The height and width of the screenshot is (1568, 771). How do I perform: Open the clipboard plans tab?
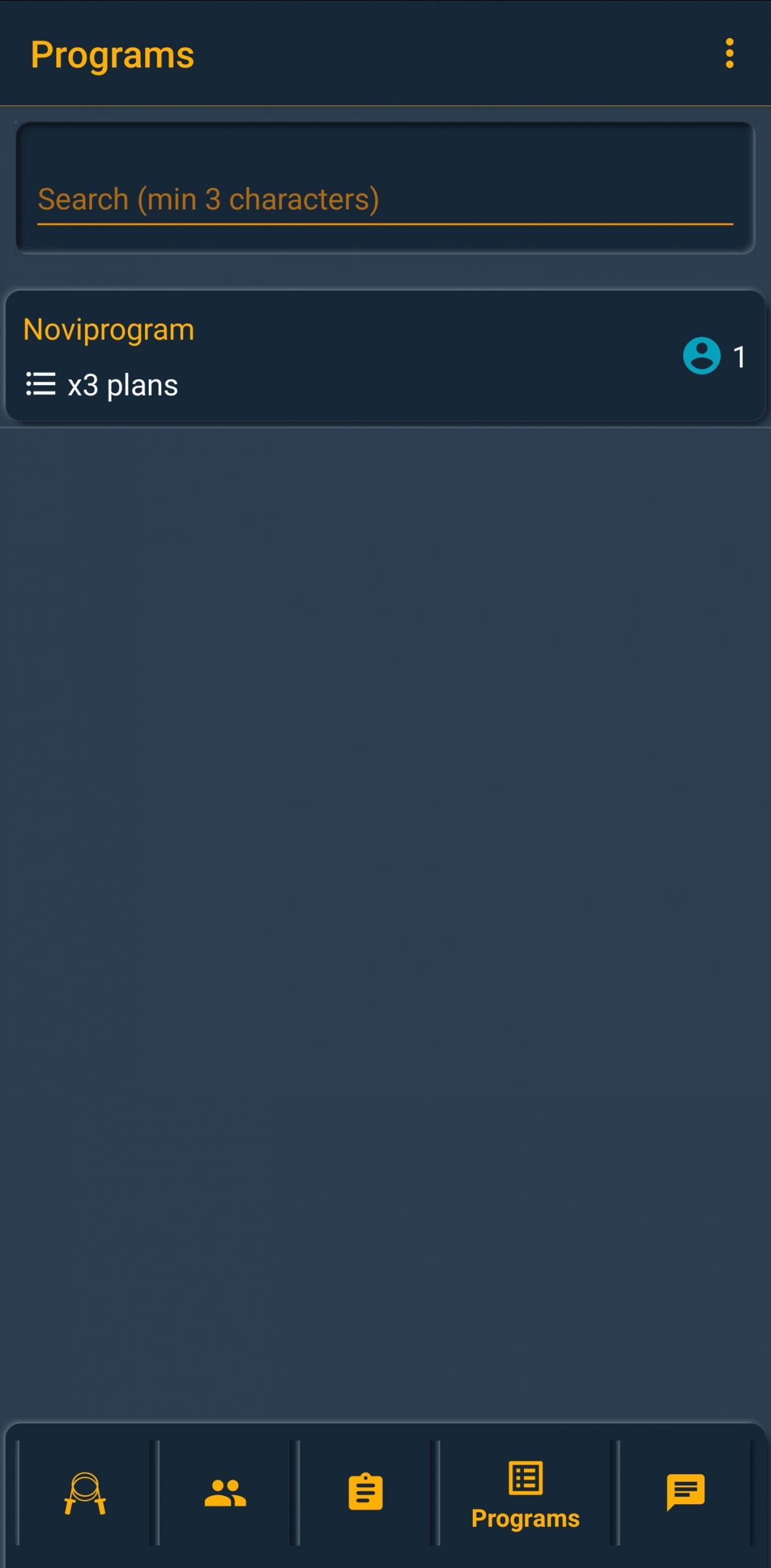click(366, 1493)
